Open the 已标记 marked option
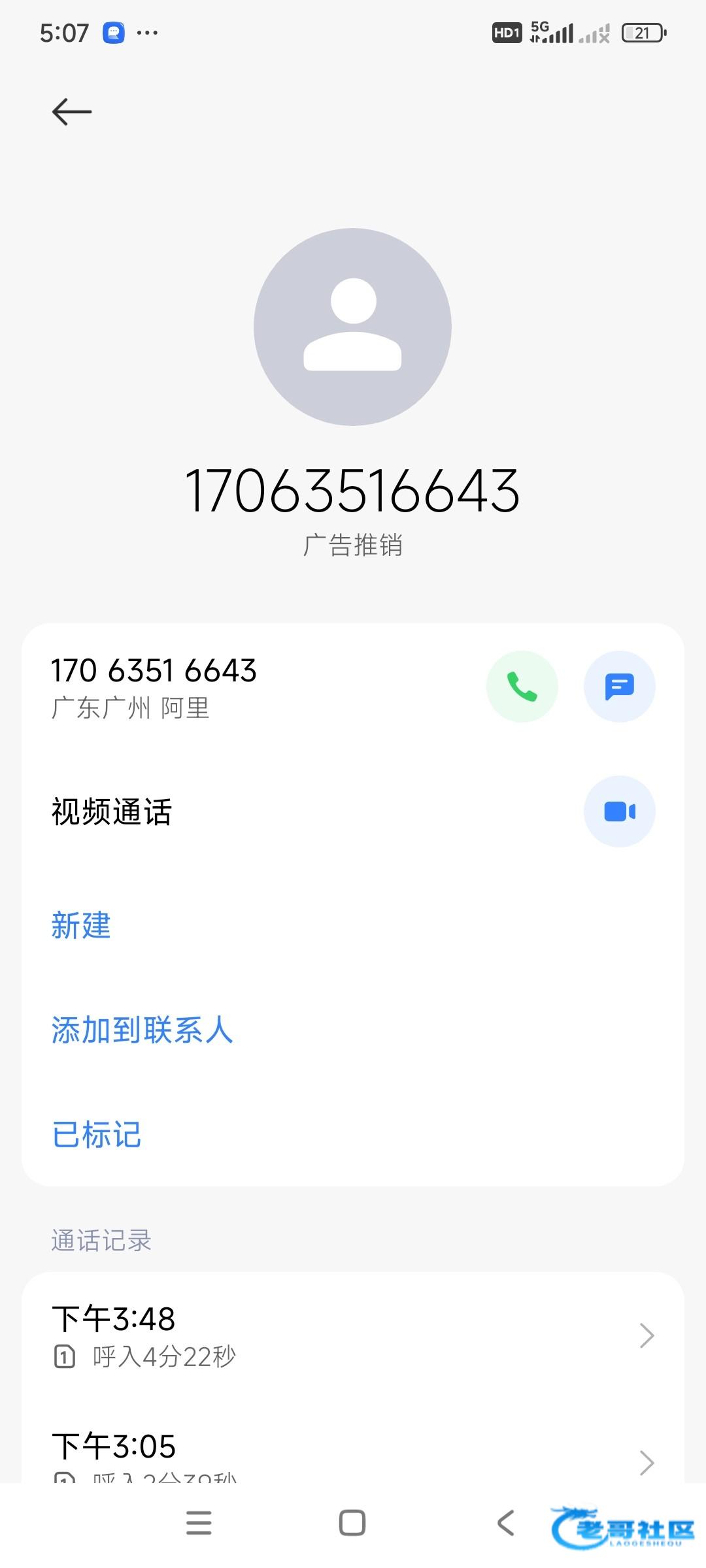The image size is (706, 1568). tap(97, 1135)
